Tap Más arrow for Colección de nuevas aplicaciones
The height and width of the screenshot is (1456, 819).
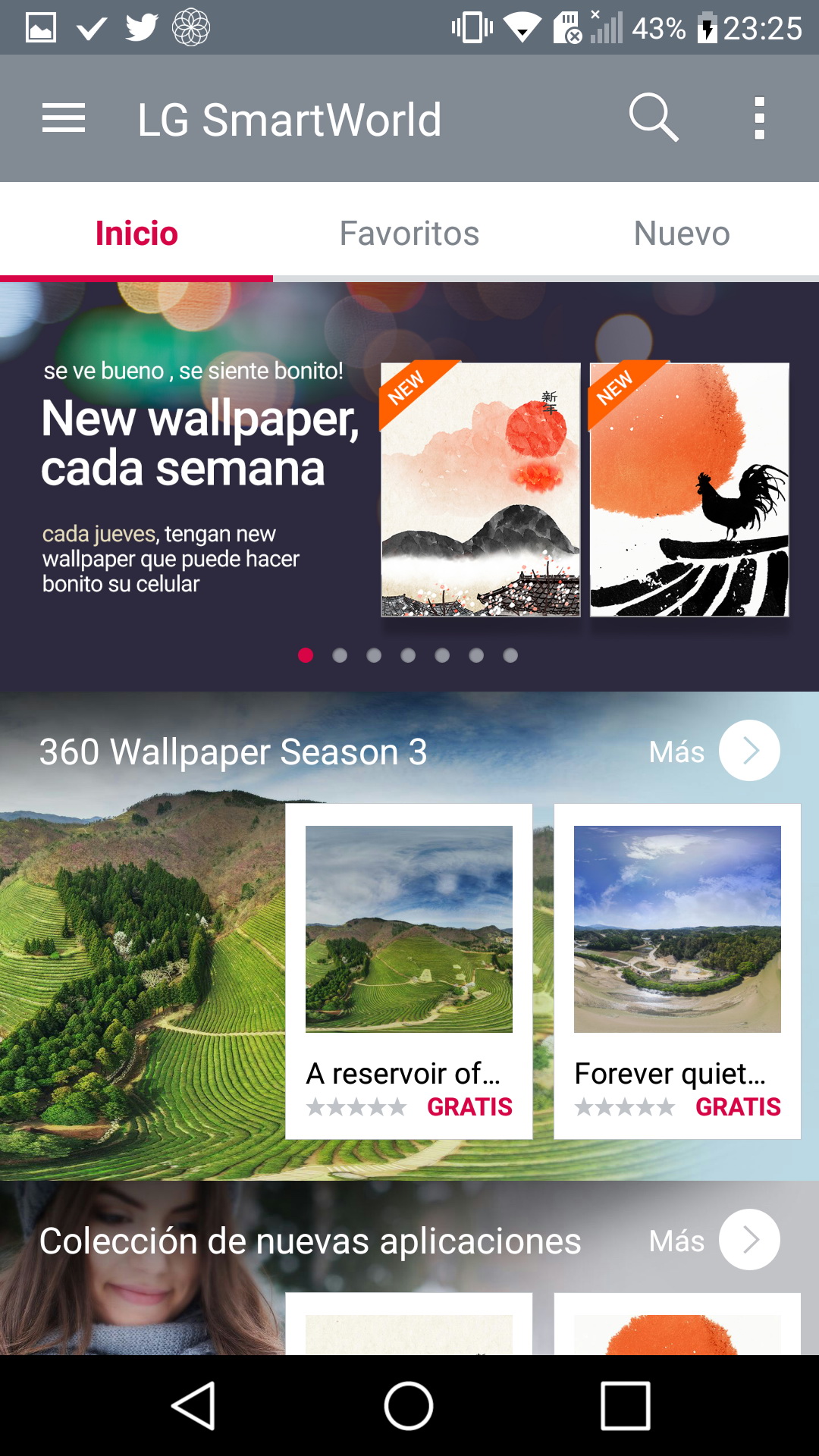tap(749, 1240)
